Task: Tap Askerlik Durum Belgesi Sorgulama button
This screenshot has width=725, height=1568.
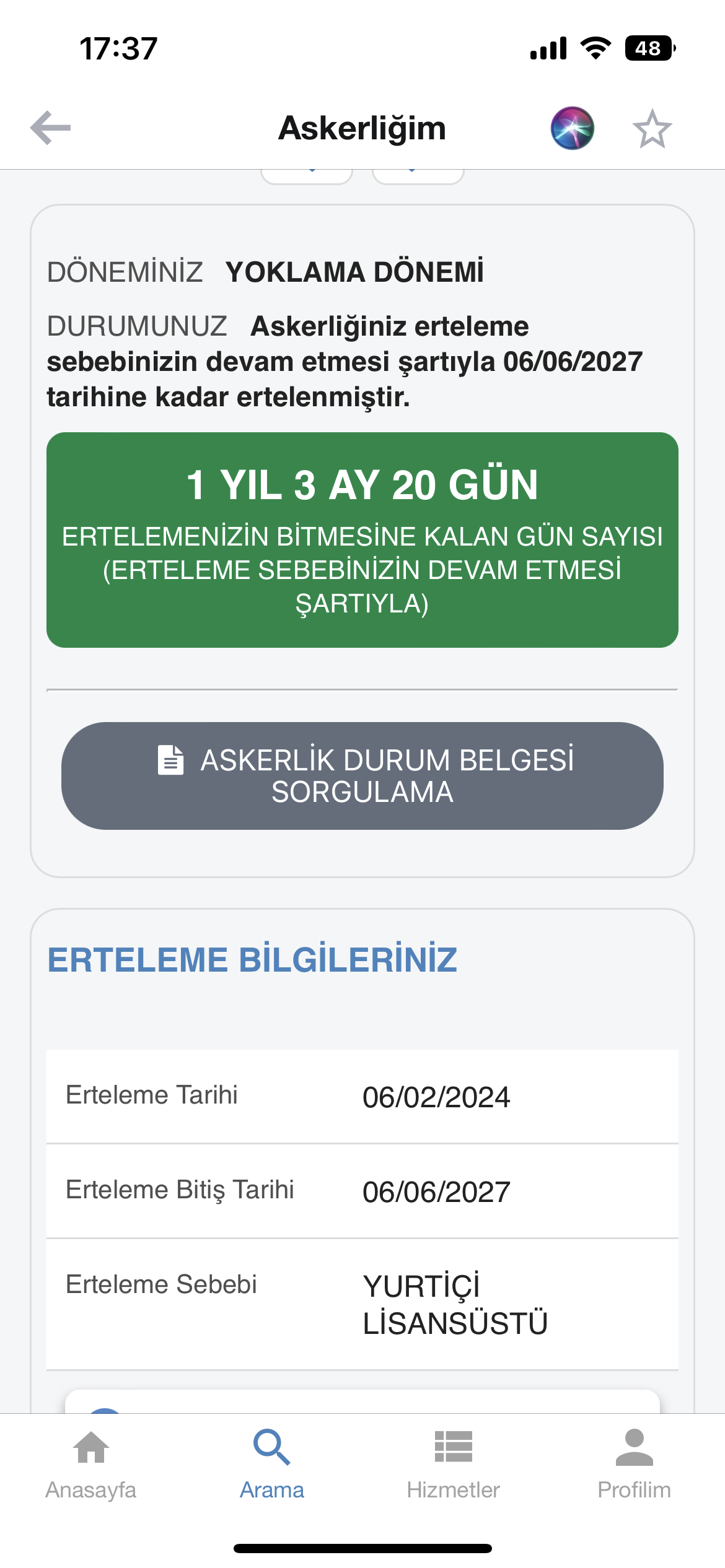Action: point(362,775)
